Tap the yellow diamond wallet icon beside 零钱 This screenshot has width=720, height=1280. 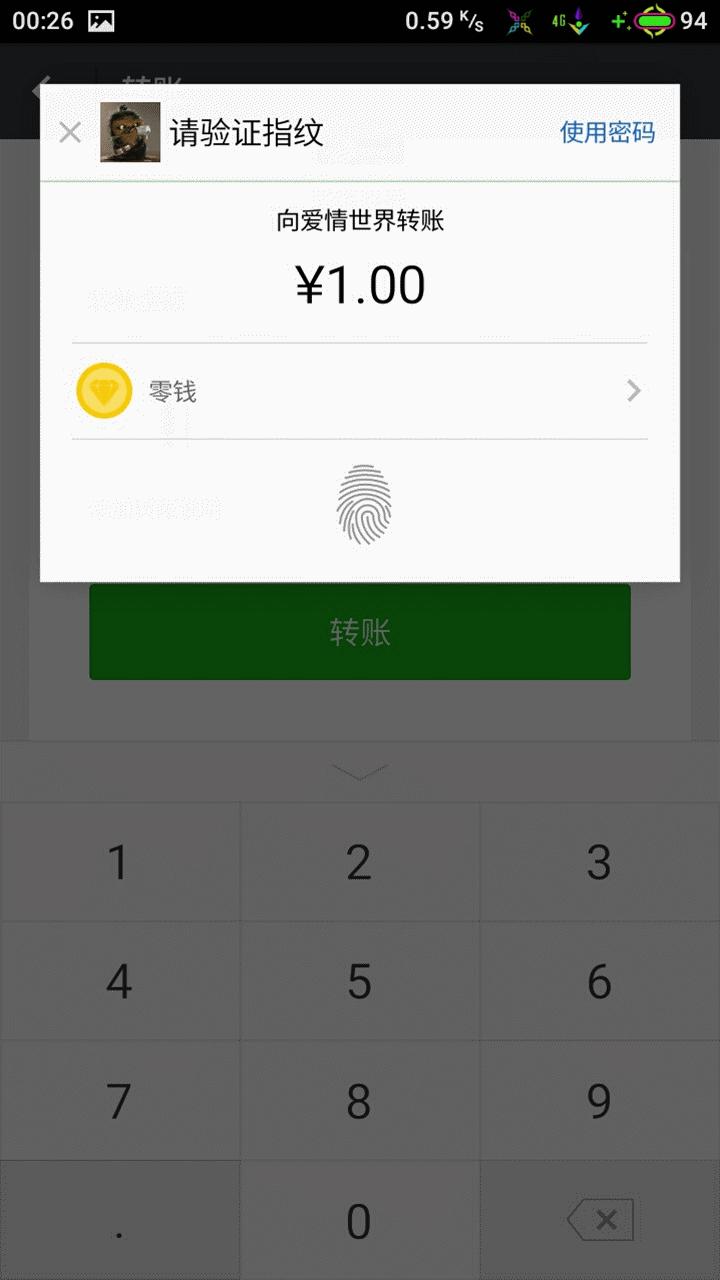pyautogui.click(x=103, y=390)
